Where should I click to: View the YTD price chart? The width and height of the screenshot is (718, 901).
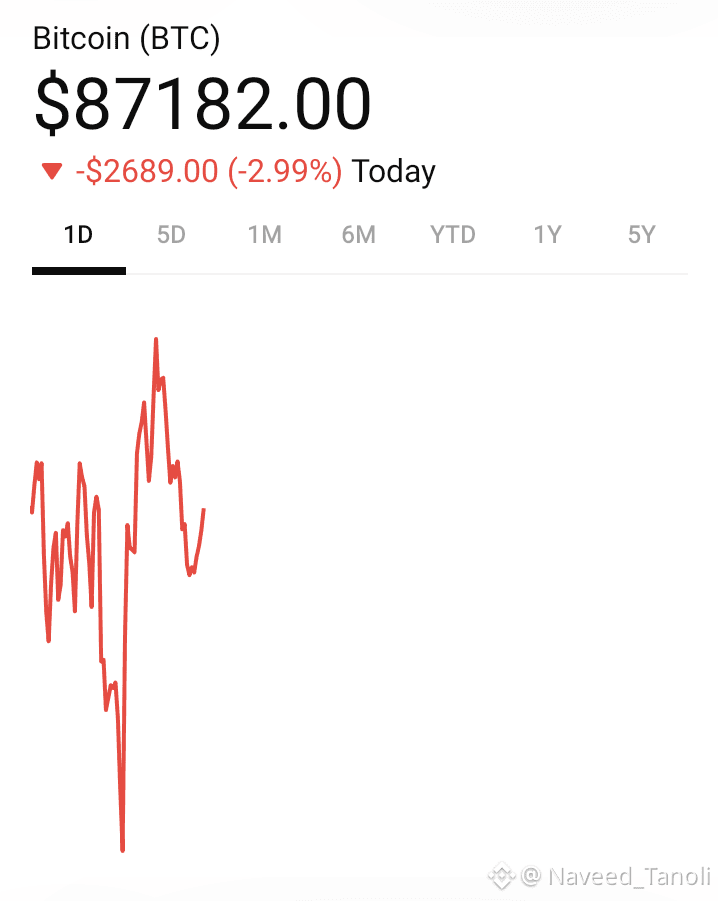click(453, 235)
